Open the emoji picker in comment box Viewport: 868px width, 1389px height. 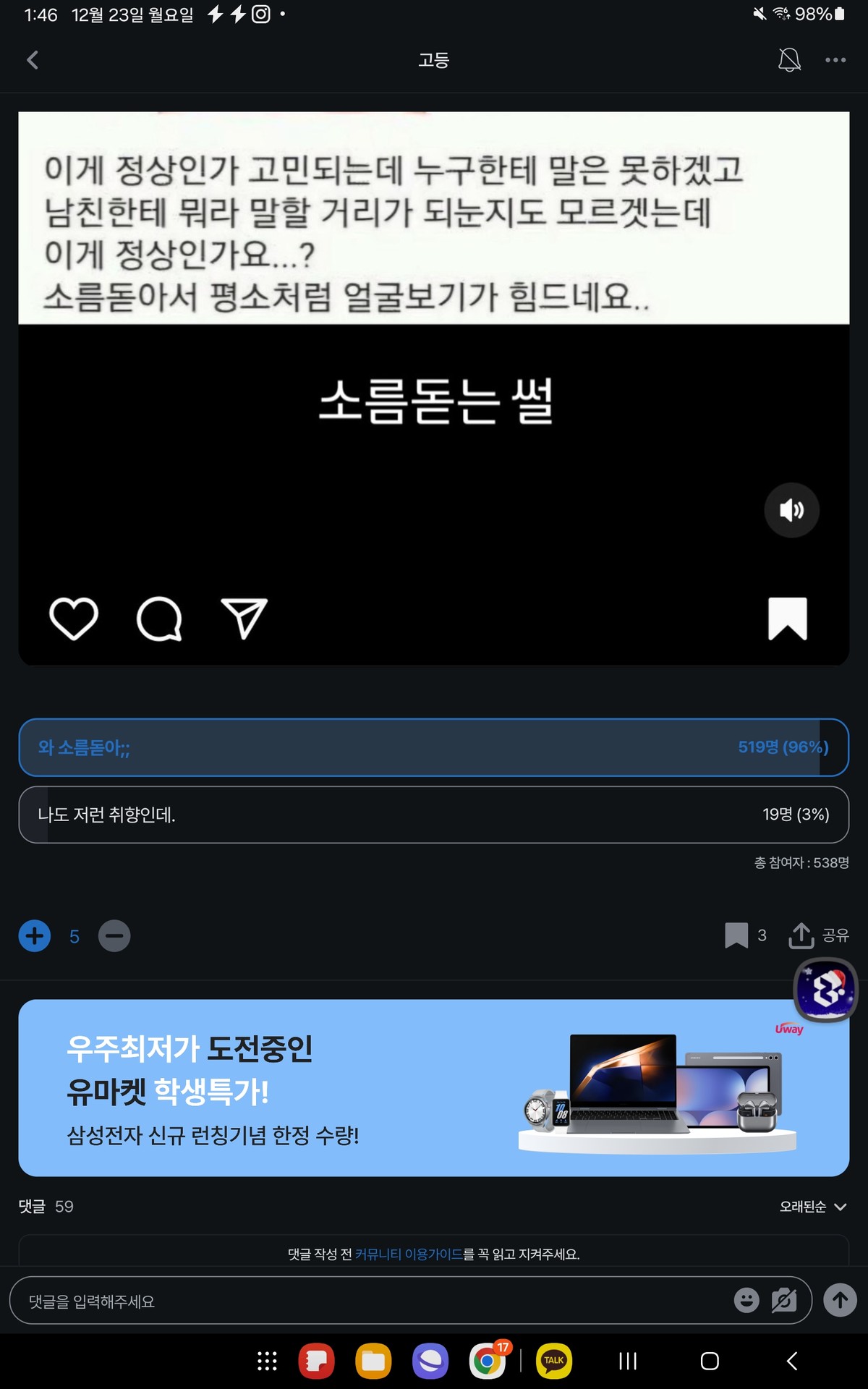tap(746, 1300)
